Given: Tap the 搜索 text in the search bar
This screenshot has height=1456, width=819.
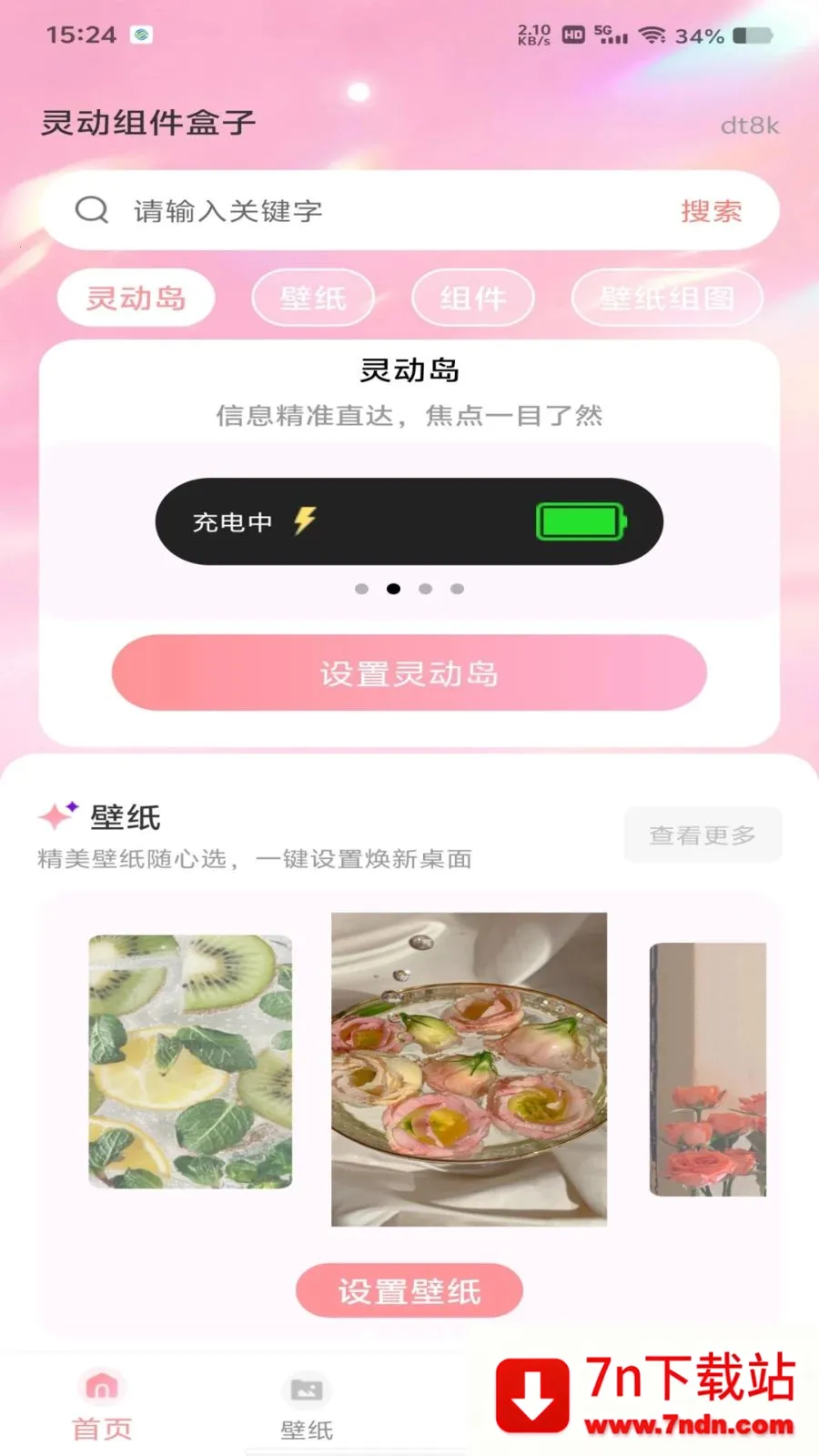Looking at the screenshot, I should click(x=711, y=210).
